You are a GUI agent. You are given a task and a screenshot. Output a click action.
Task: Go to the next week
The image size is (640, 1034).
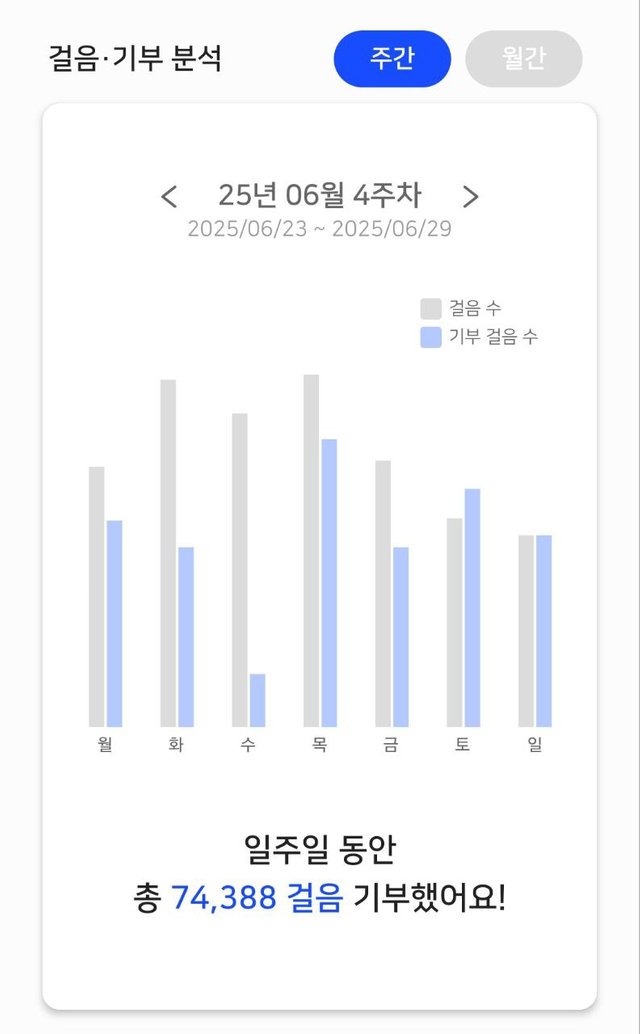tap(470, 197)
